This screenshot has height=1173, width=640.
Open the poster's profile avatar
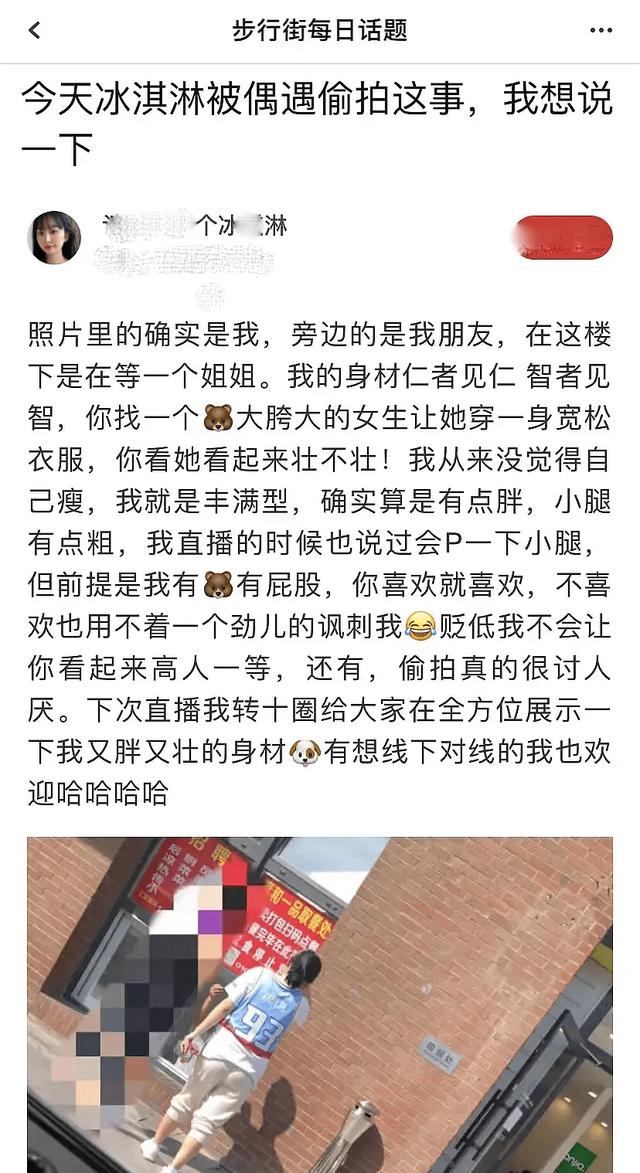tap(55, 238)
